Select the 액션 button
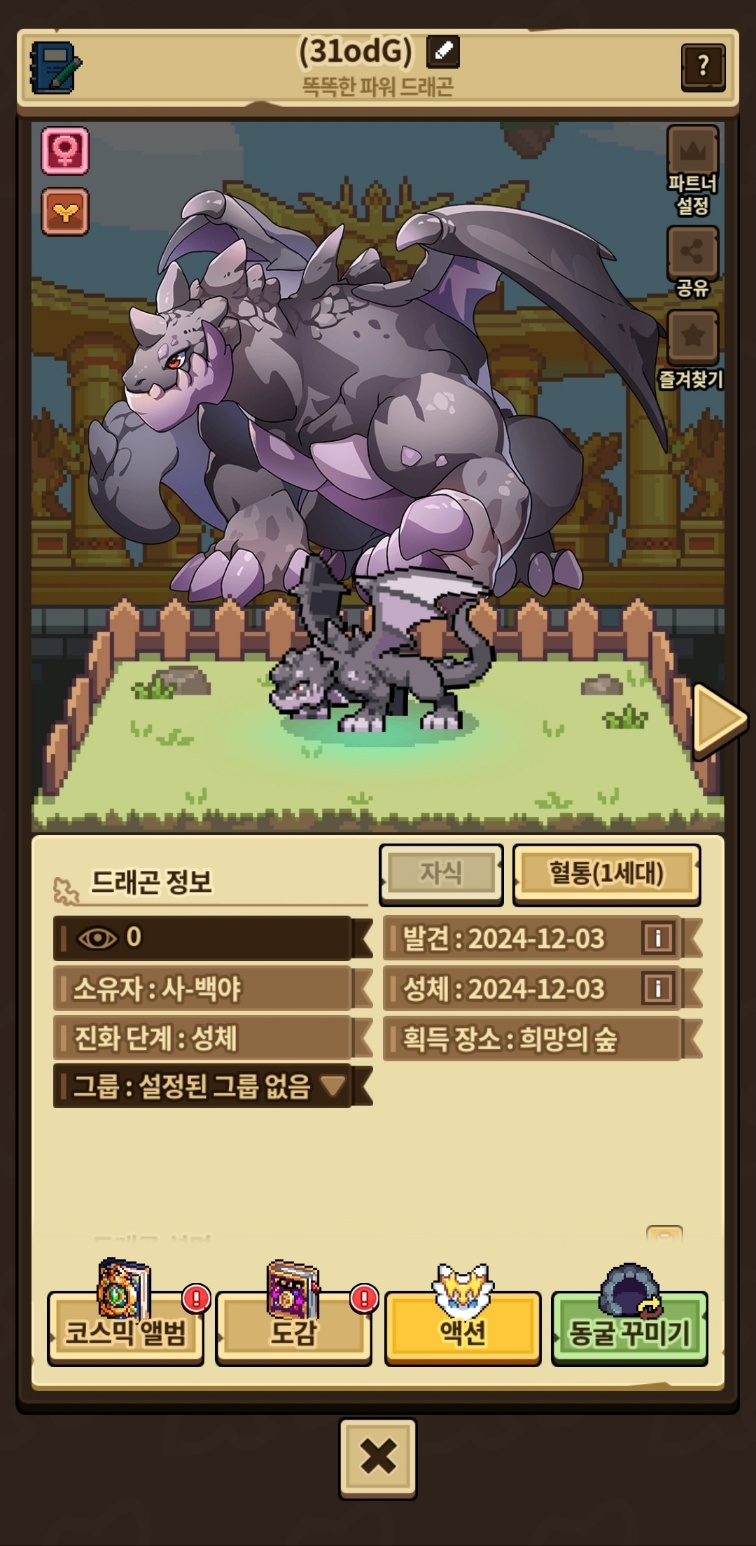The width and height of the screenshot is (756, 1546). 463,1327
